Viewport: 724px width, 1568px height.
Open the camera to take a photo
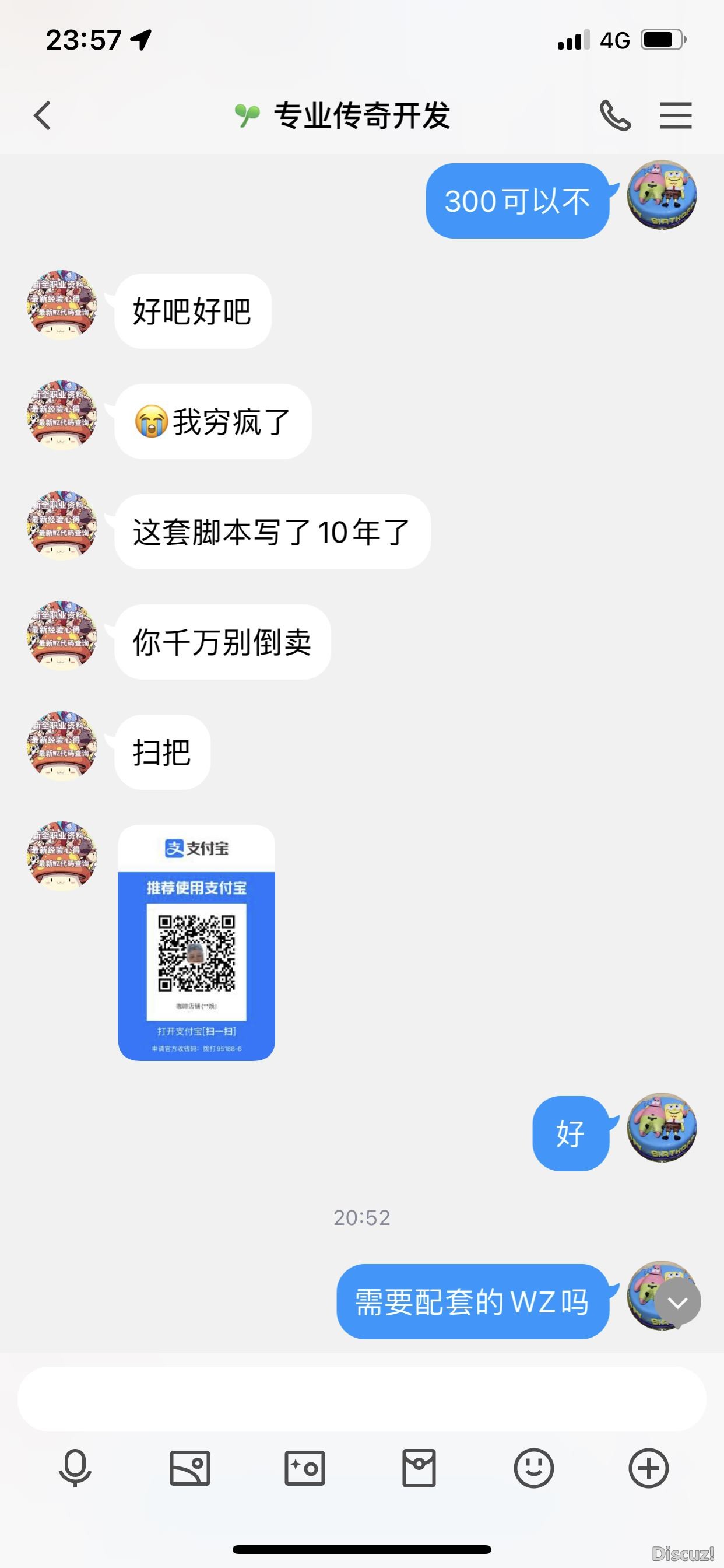(x=305, y=1468)
